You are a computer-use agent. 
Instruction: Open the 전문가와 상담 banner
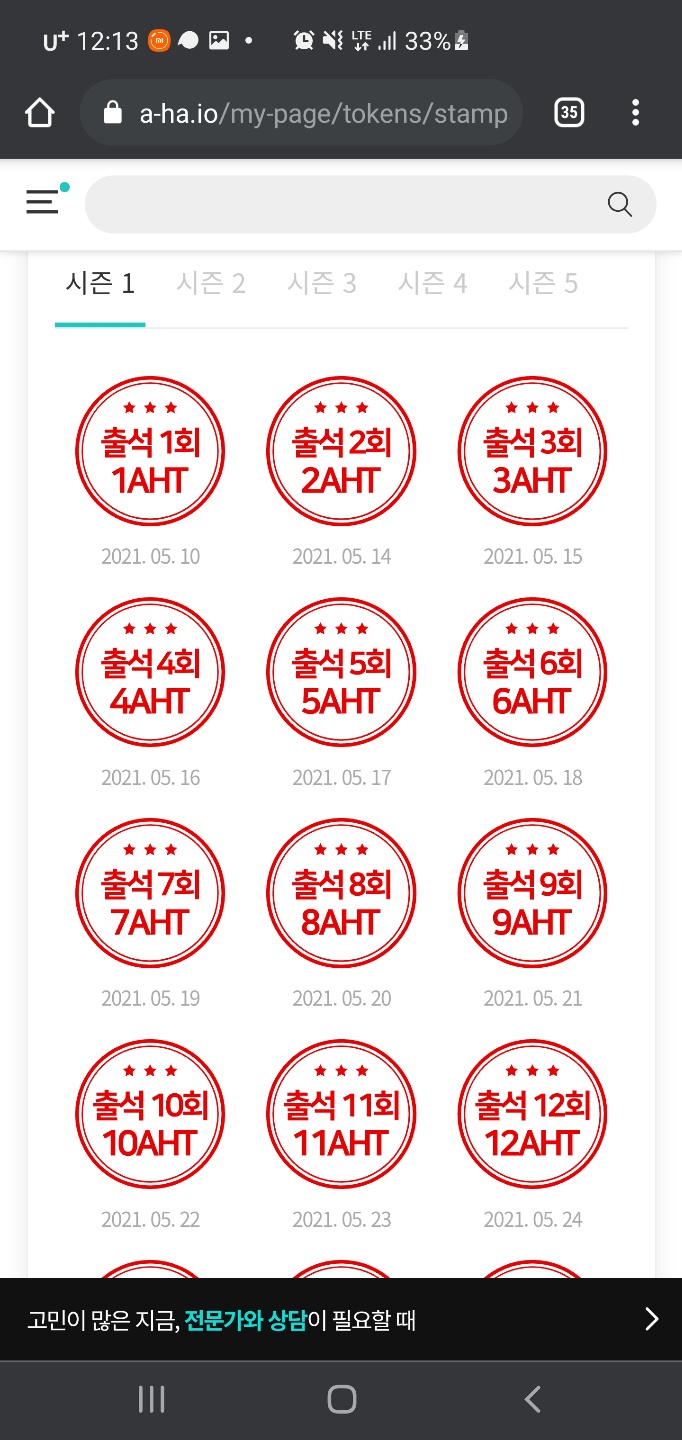pyautogui.click(x=341, y=1319)
